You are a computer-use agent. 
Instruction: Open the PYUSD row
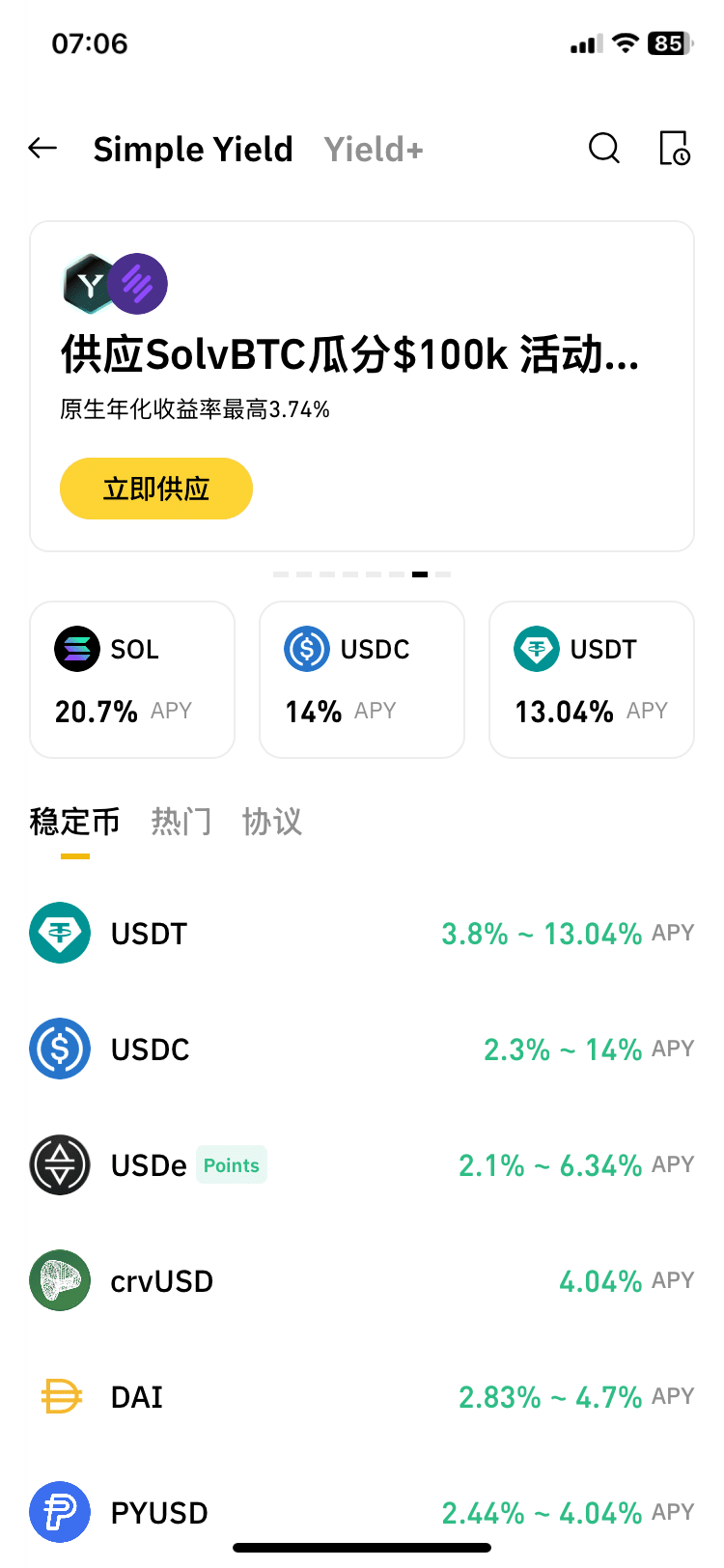click(362, 1512)
